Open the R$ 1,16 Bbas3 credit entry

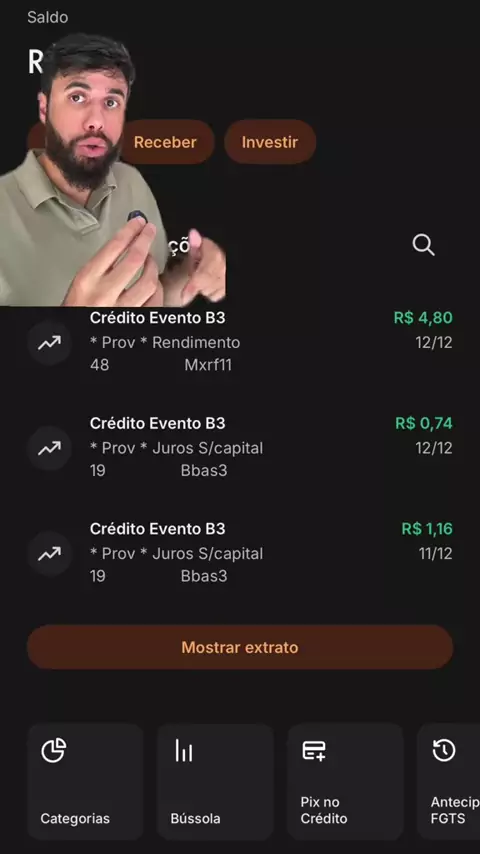tap(240, 553)
